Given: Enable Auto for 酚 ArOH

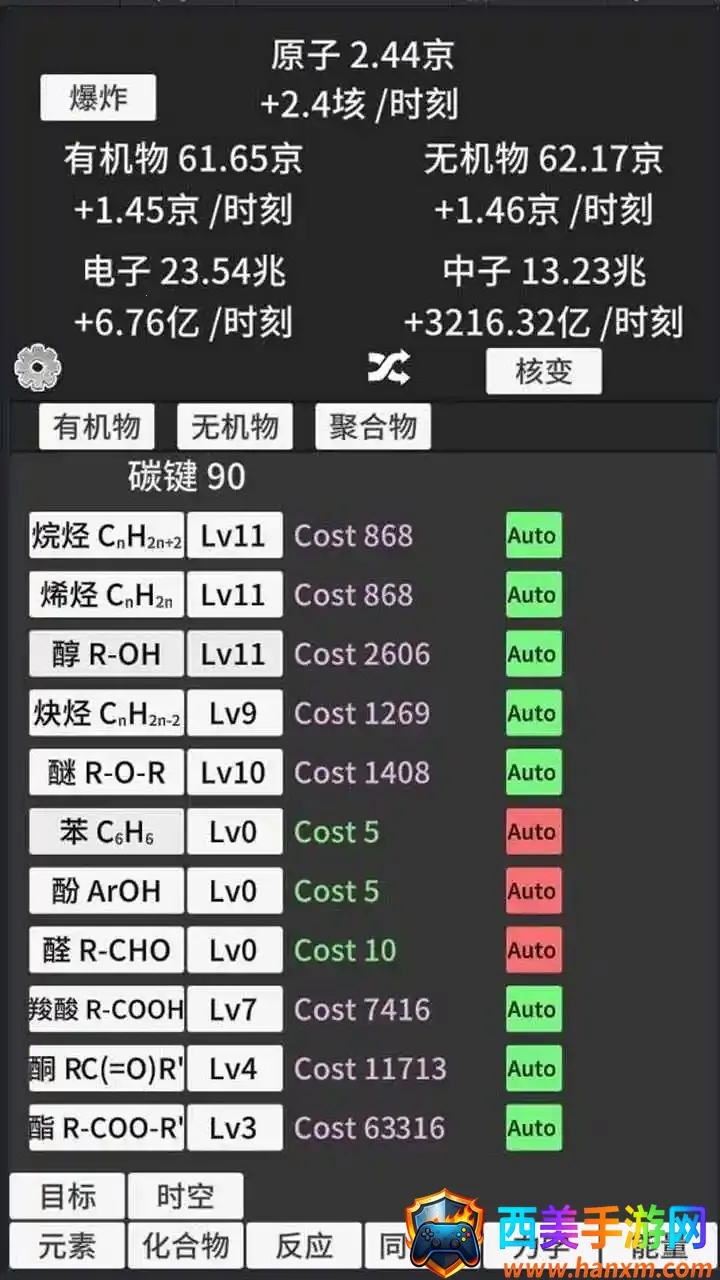Looking at the screenshot, I should pos(533,891).
